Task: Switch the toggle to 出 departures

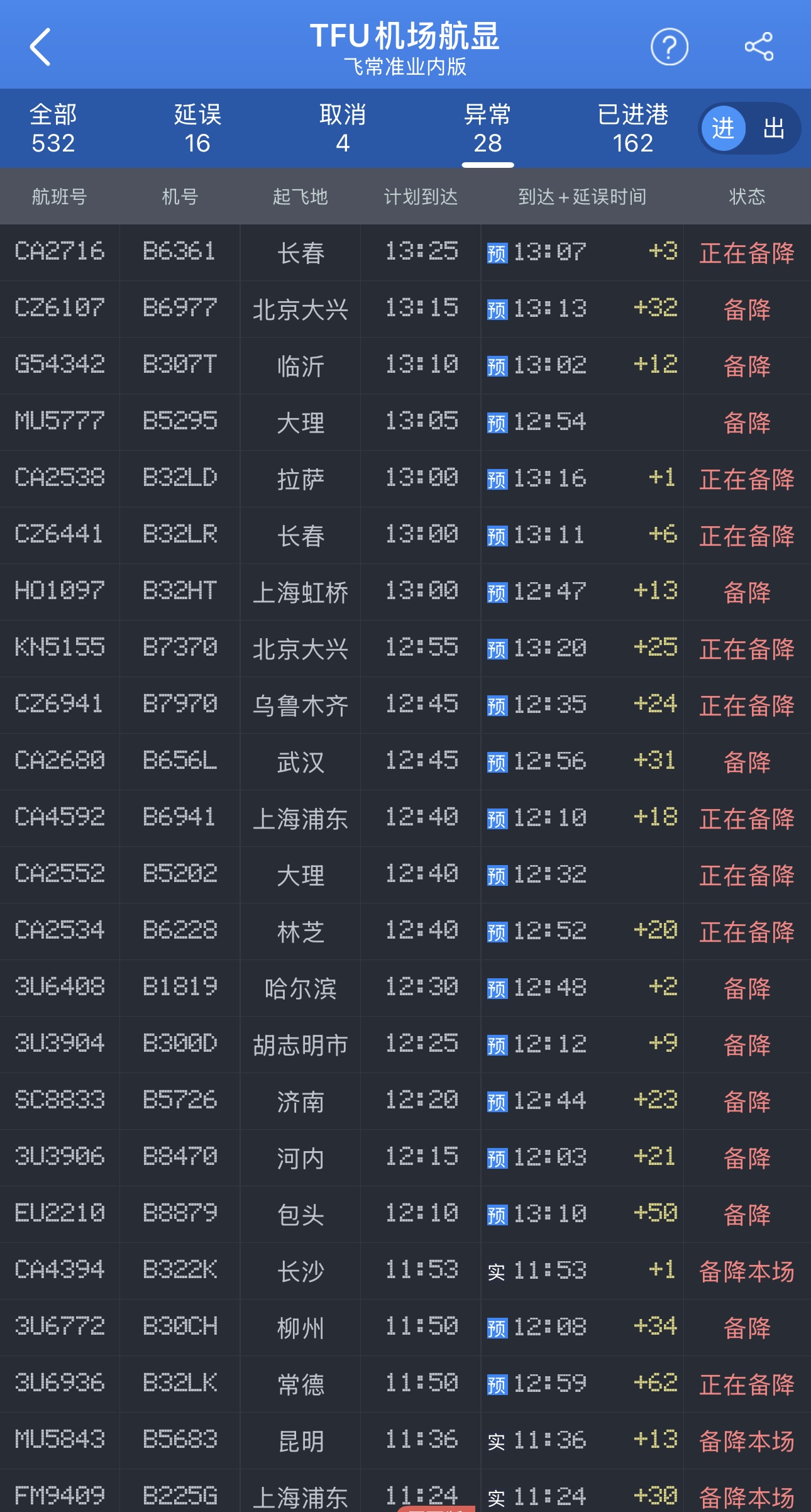Action: (x=773, y=128)
